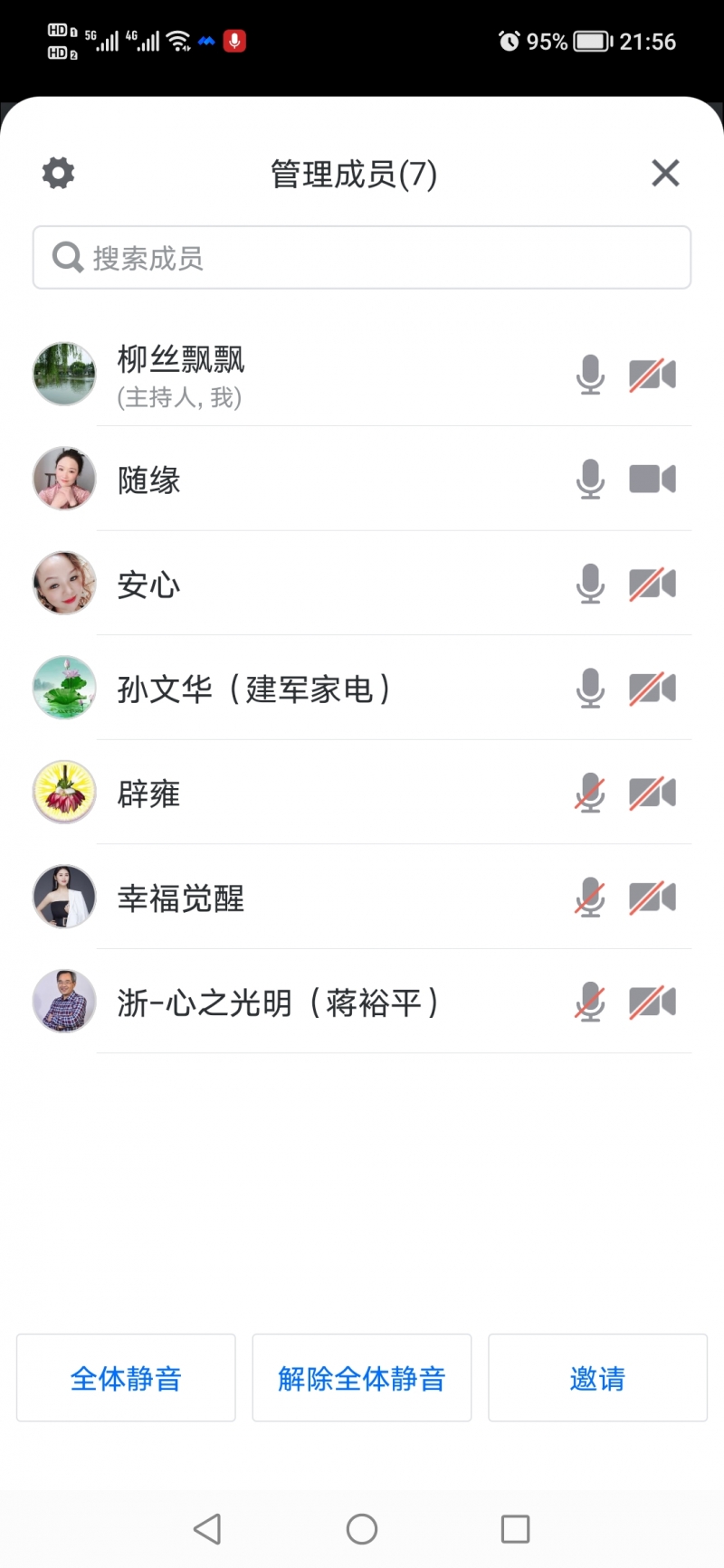
Task: Unmute the microphone for 辟雍
Action: click(x=590, y=794)
